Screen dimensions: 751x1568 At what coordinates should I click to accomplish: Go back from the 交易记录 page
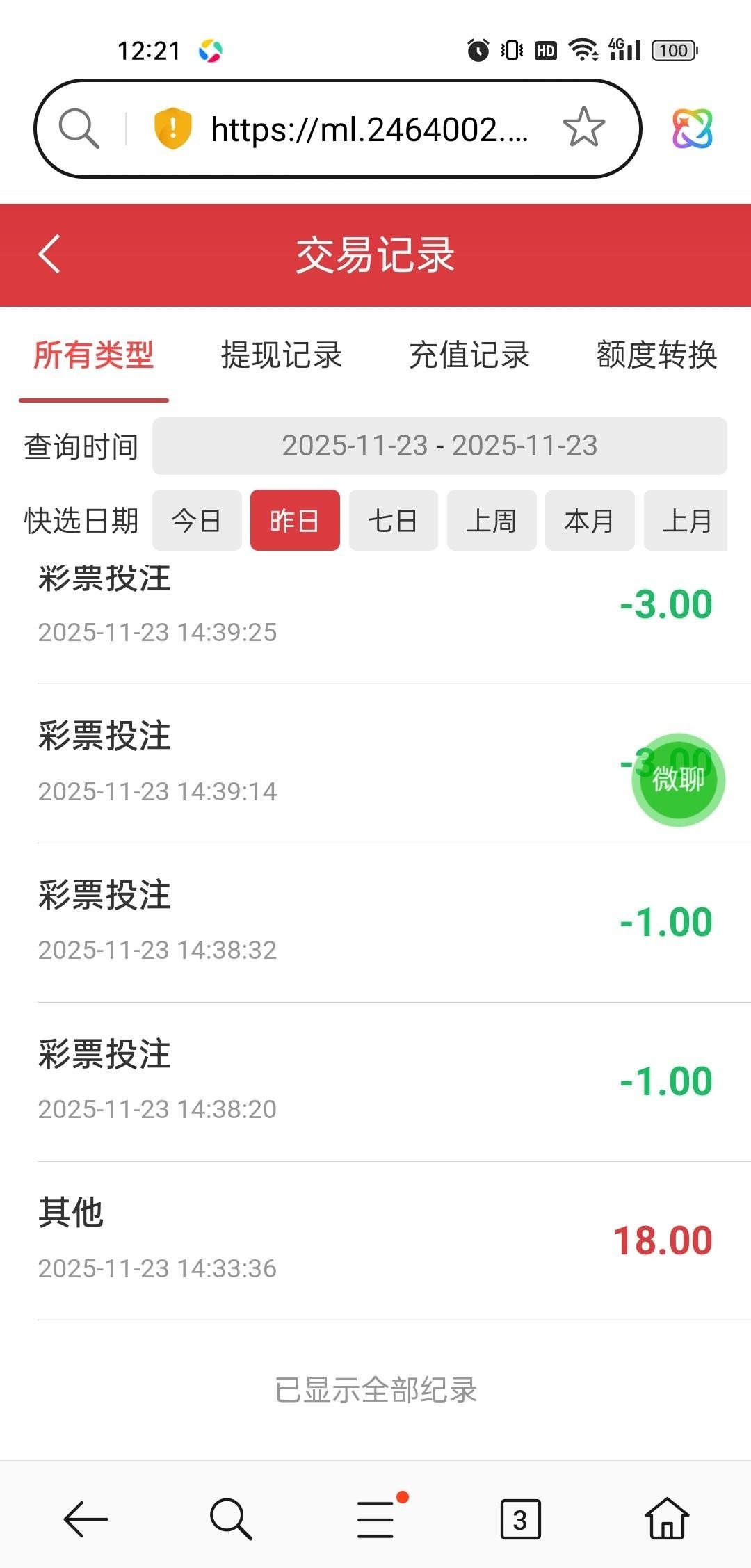coord(50,254)
